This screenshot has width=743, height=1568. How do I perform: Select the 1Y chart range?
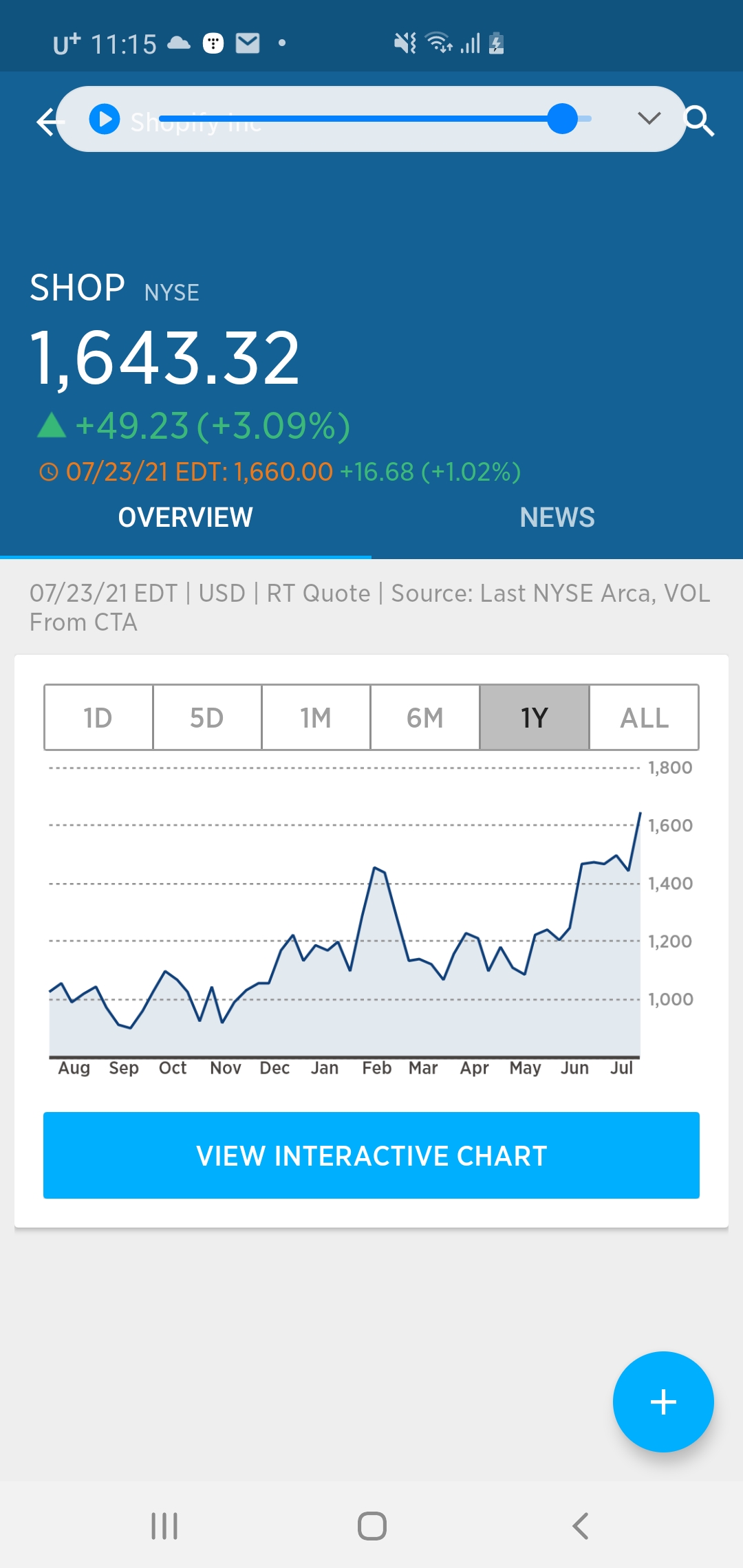pyautogui.click(x=535, y=717)
